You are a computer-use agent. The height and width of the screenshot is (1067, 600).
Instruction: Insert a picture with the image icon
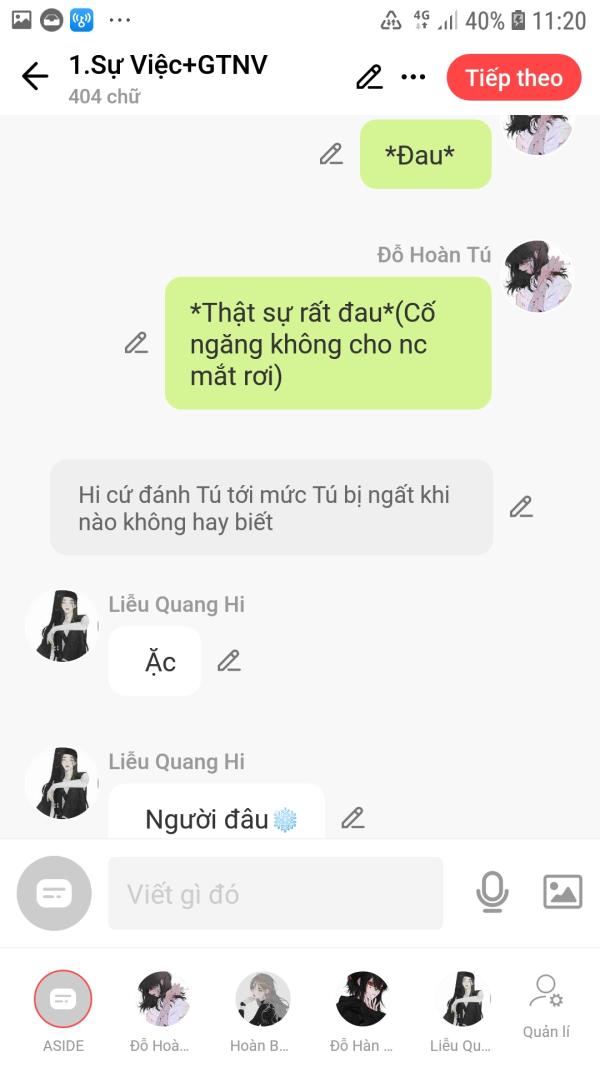coord(563,892)
